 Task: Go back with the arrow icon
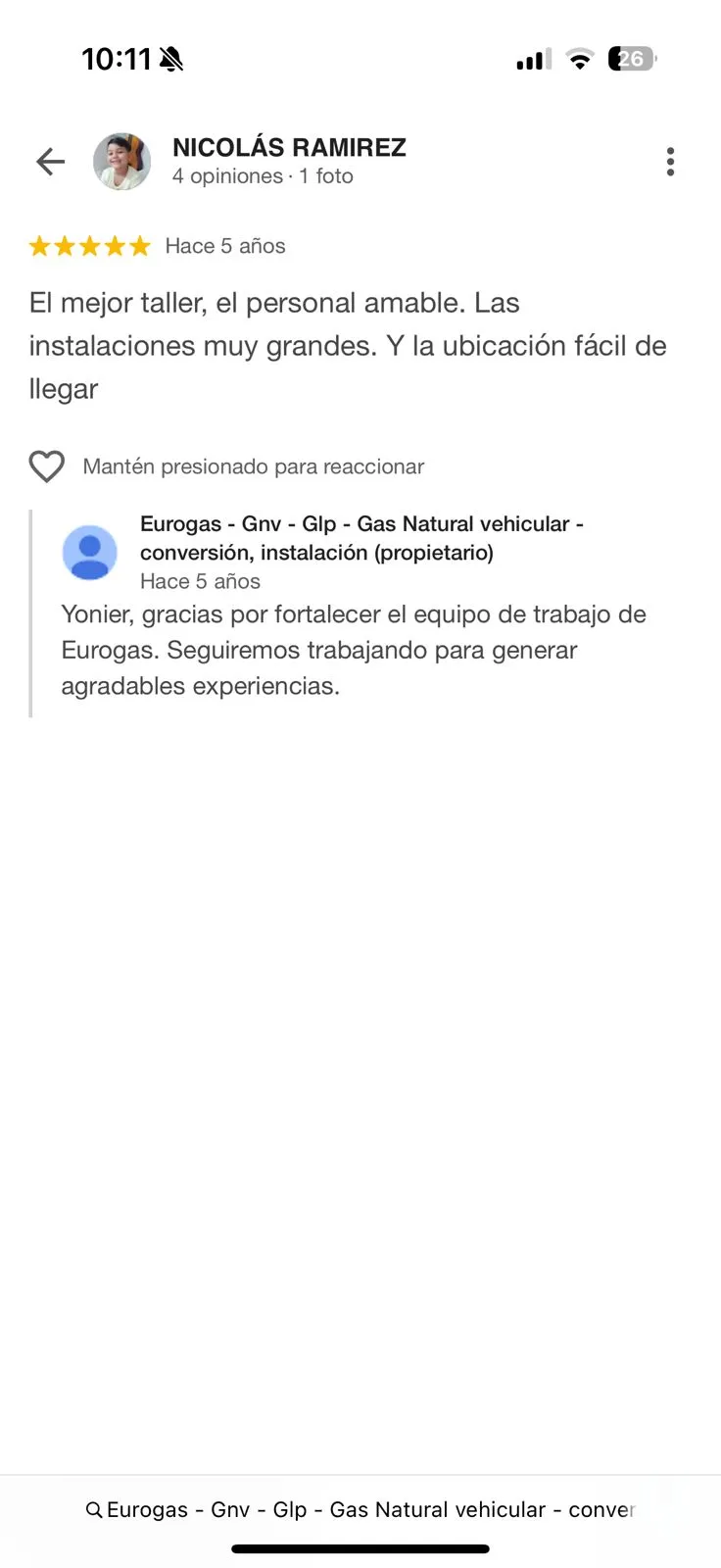tap(50, 162)
